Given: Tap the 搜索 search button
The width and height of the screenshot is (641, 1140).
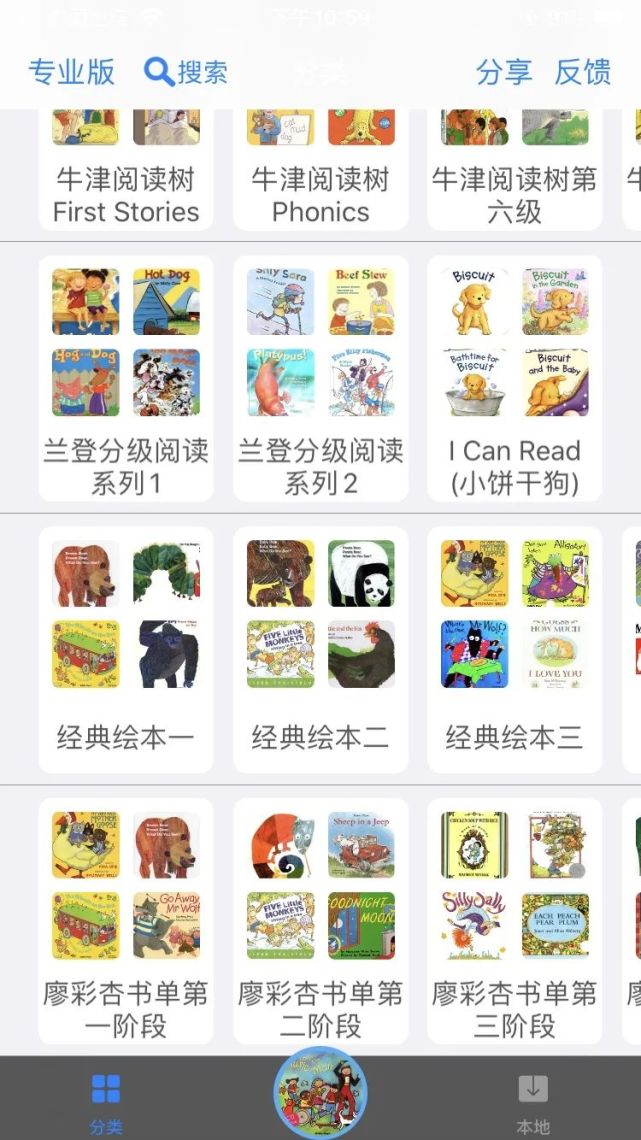Looking at the screenshot, I should [186, 72].
